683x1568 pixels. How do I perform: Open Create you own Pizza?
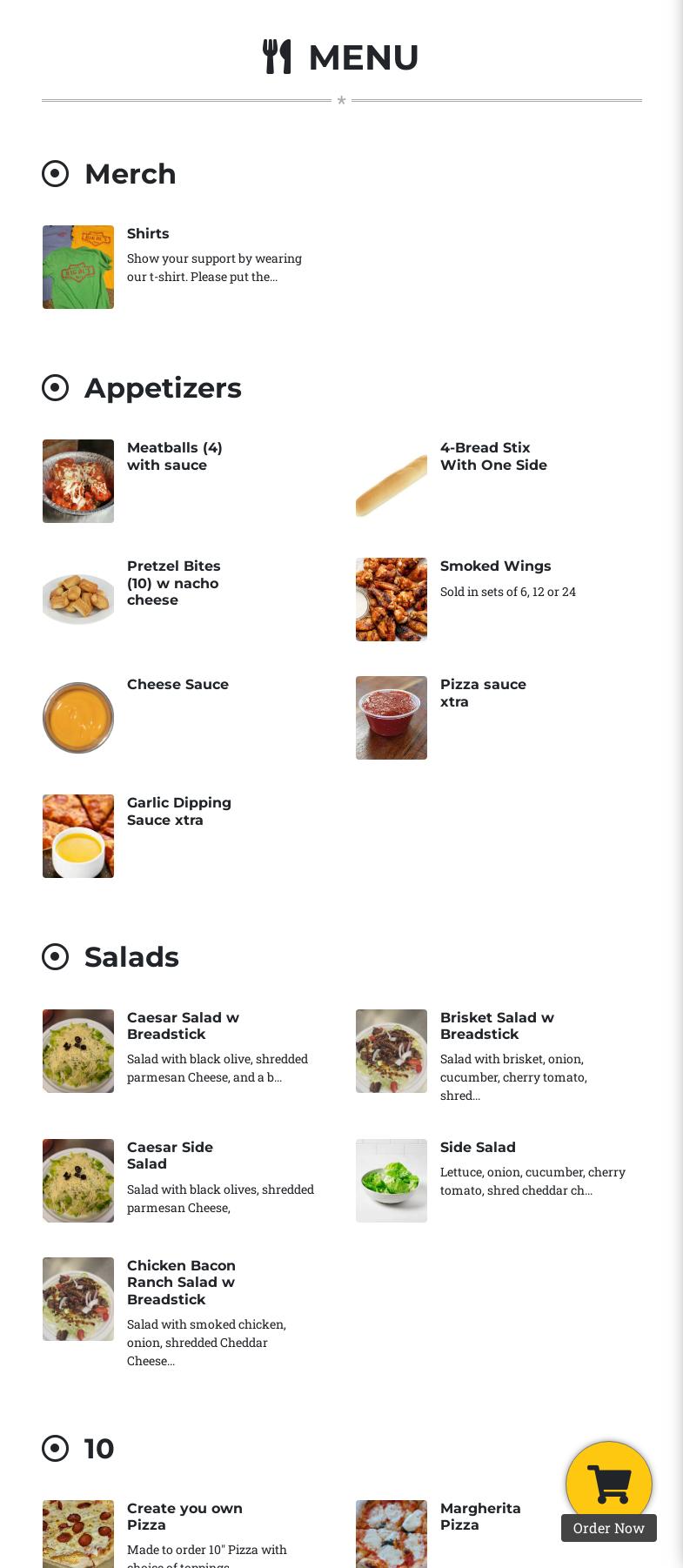[x=184, y=1517]
